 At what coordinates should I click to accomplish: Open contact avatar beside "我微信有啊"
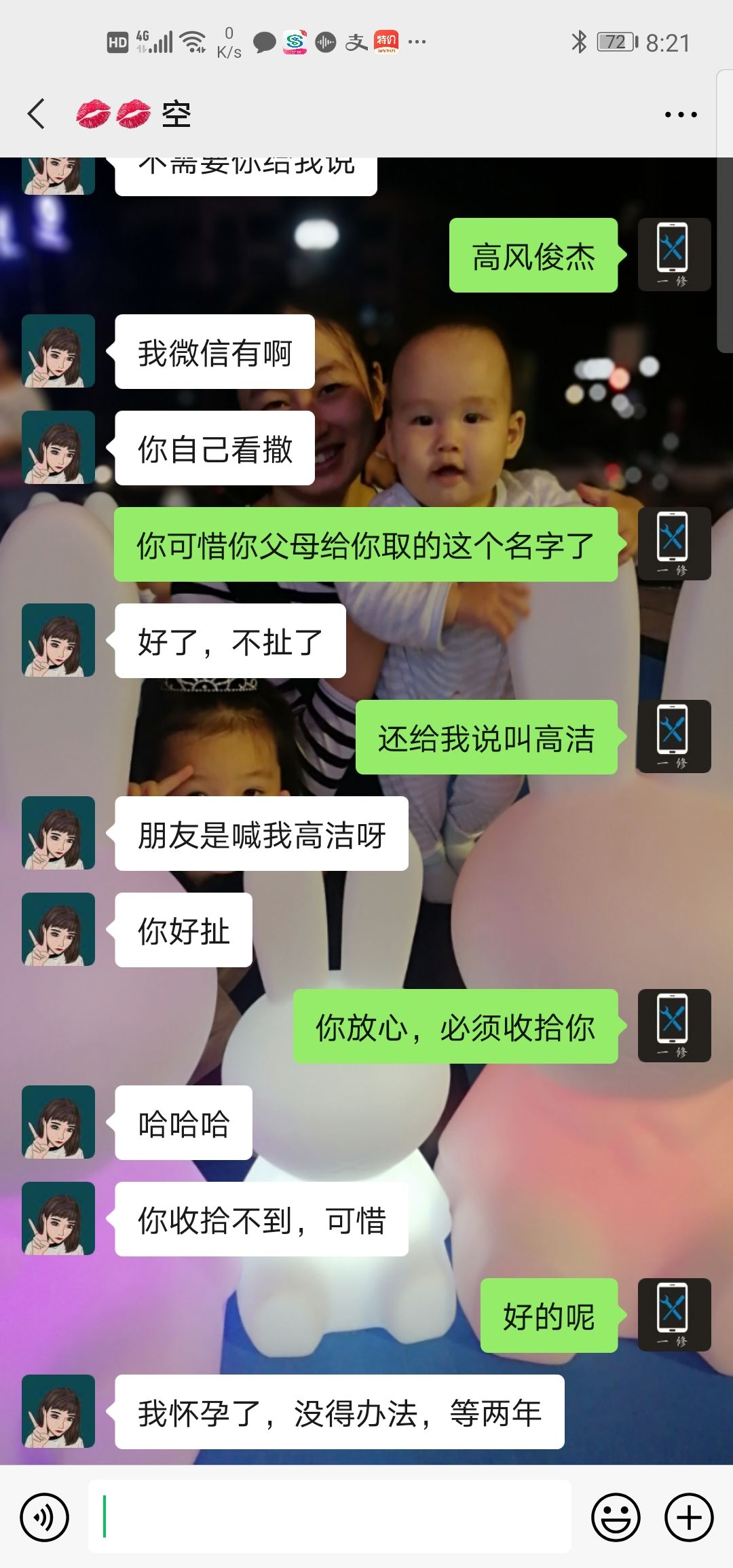tap(58, 351)
